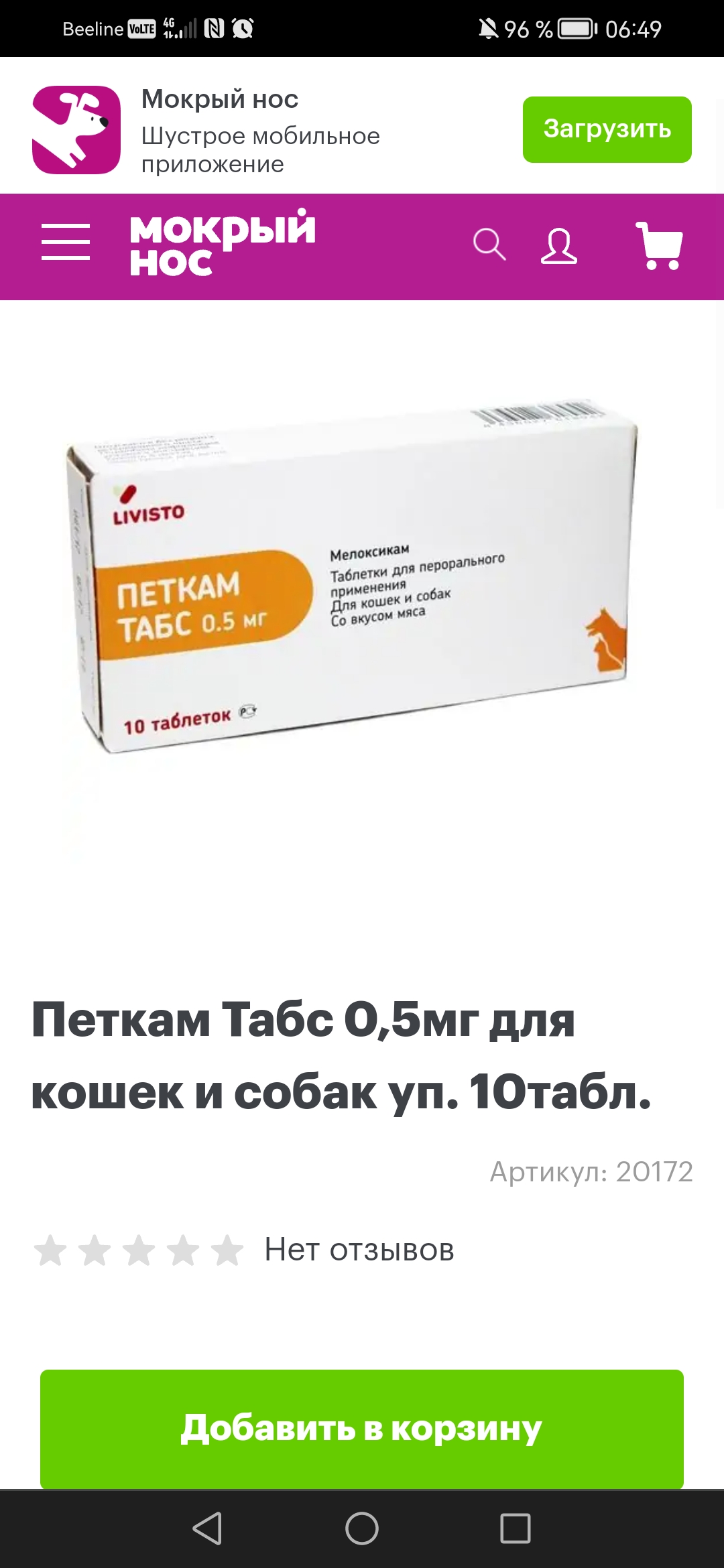The image size is (724, 1568).
Task: Go back with system back button
Action: [207, 1528]
